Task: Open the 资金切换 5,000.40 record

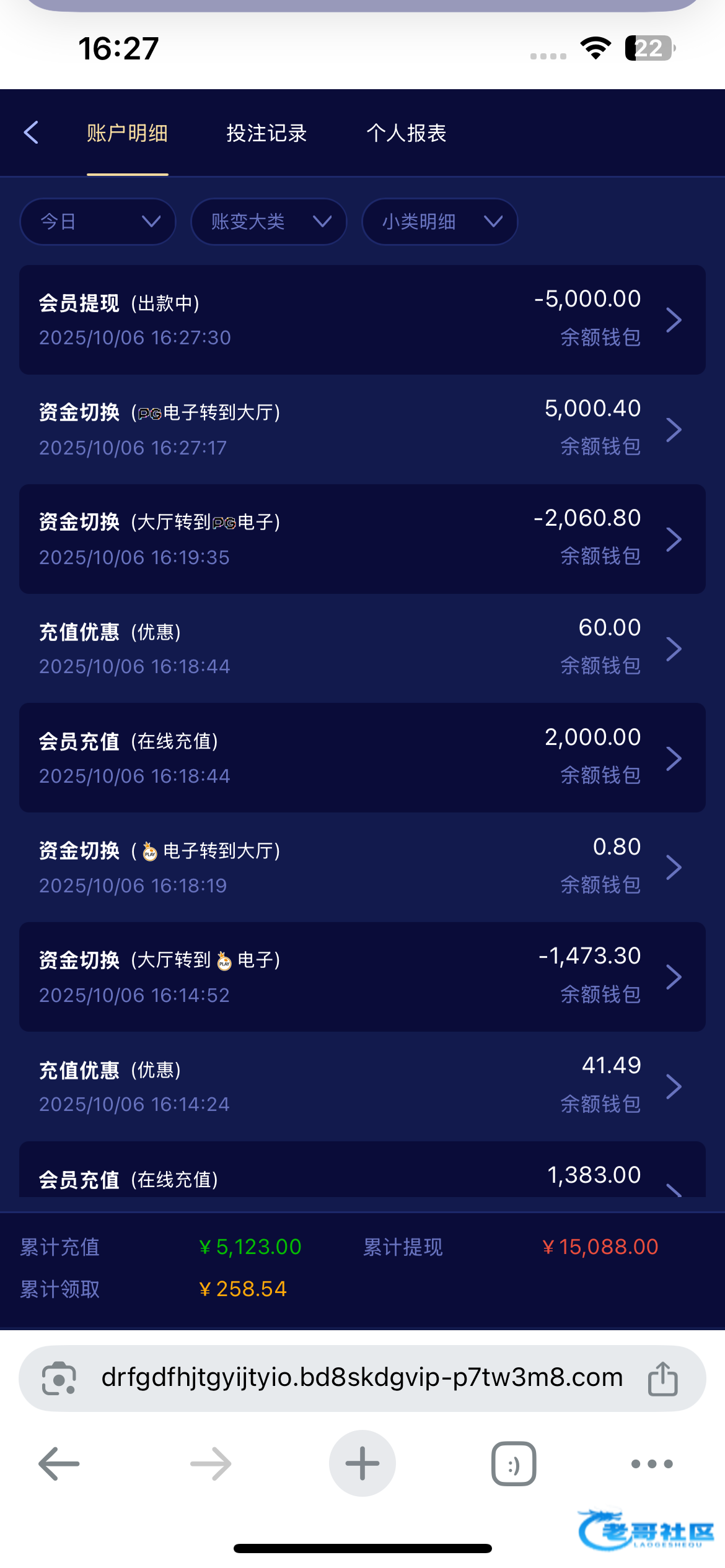Action: [362, 429]
